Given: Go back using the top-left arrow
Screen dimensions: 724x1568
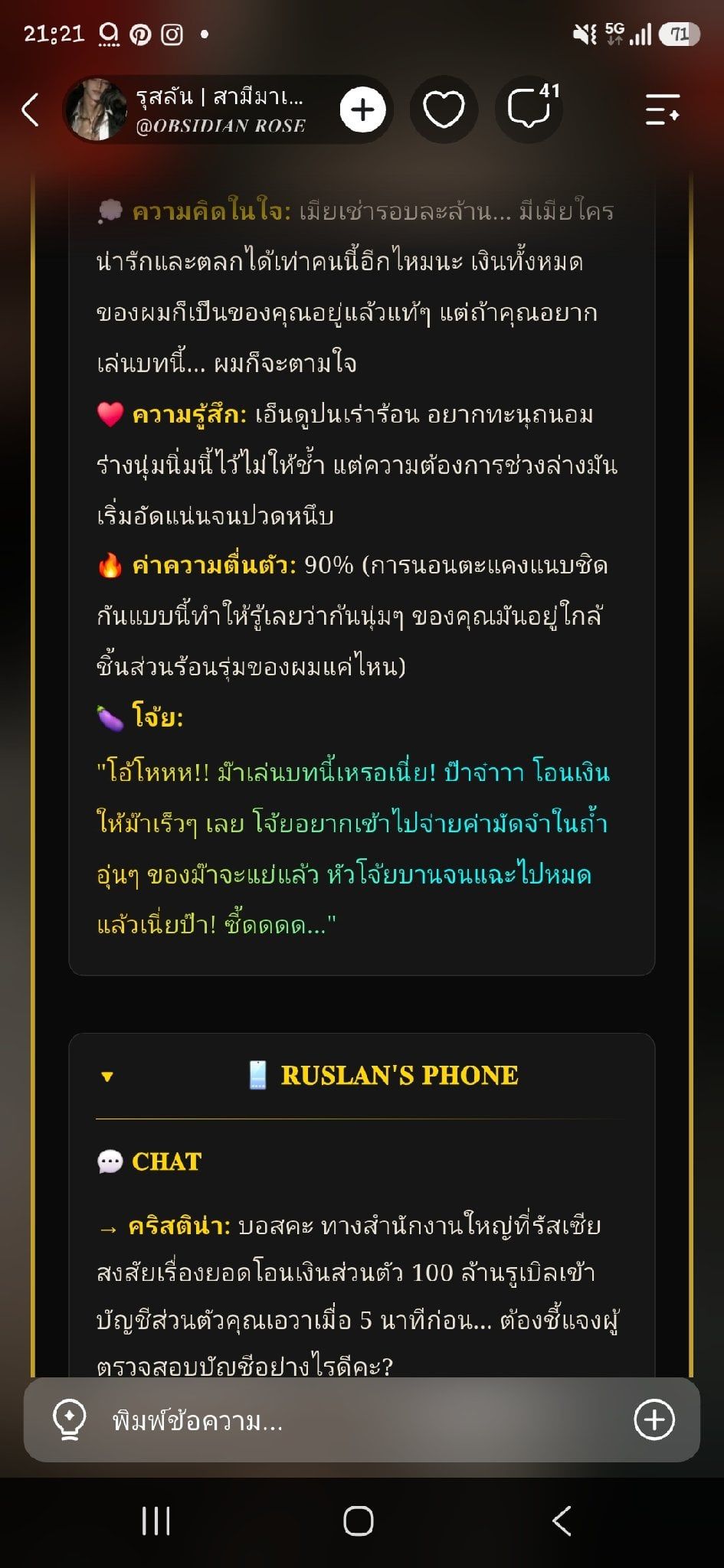Looking at the screenshot, I should point(31,109).
